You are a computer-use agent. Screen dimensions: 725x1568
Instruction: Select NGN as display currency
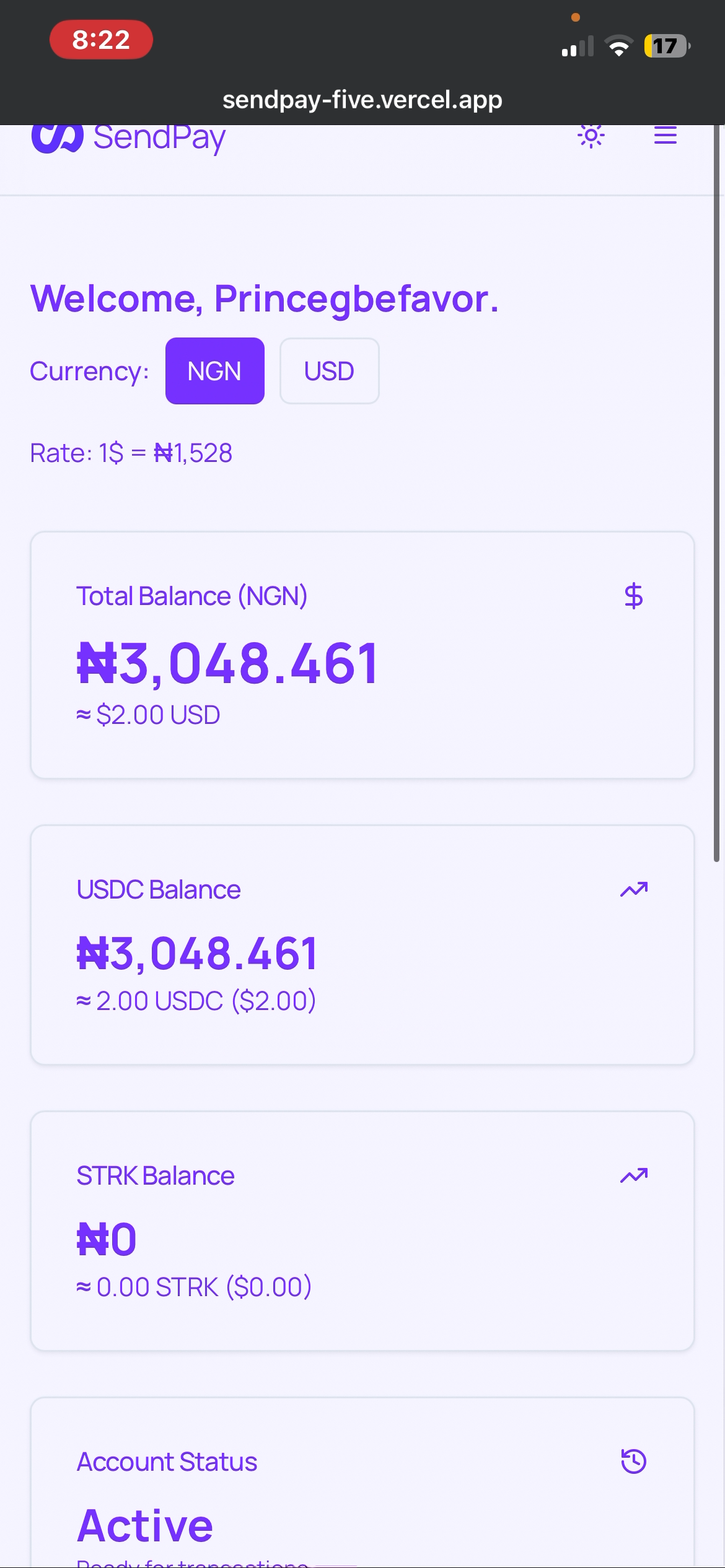pos(214,371)
